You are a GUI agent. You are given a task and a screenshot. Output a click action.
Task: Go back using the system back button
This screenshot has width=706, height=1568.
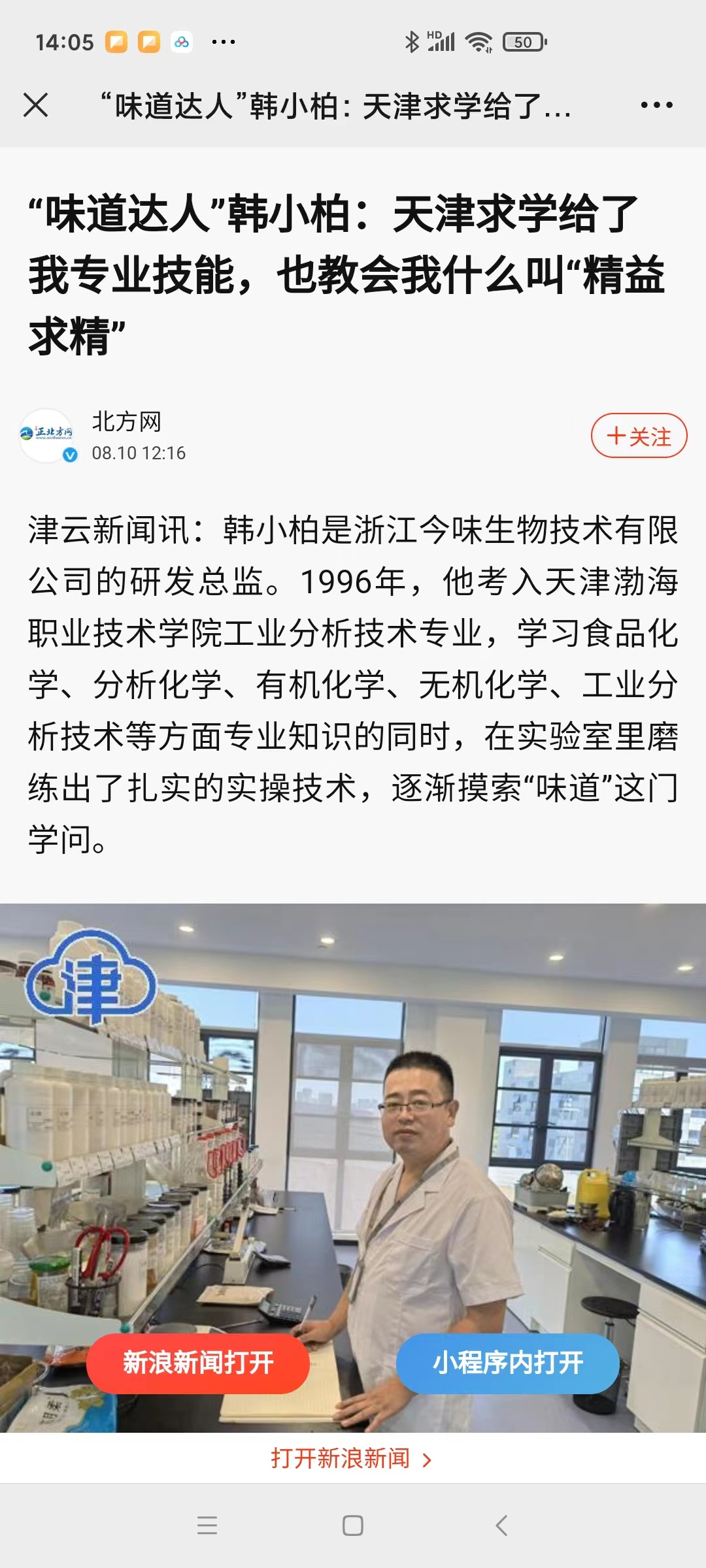[x=501, y=1526]
